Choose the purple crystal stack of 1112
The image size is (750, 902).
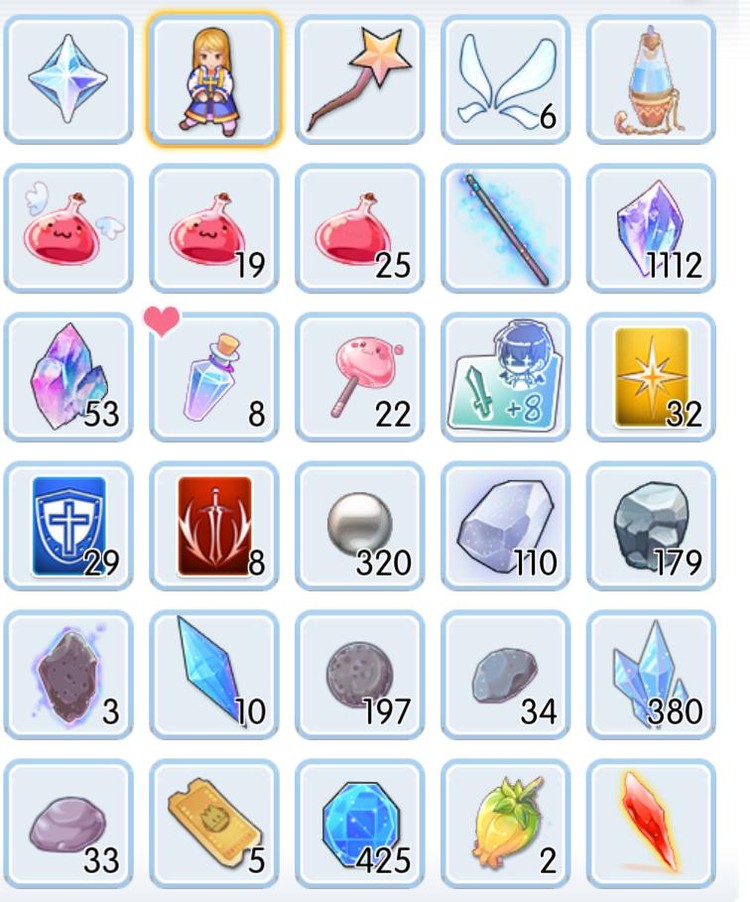651,229
